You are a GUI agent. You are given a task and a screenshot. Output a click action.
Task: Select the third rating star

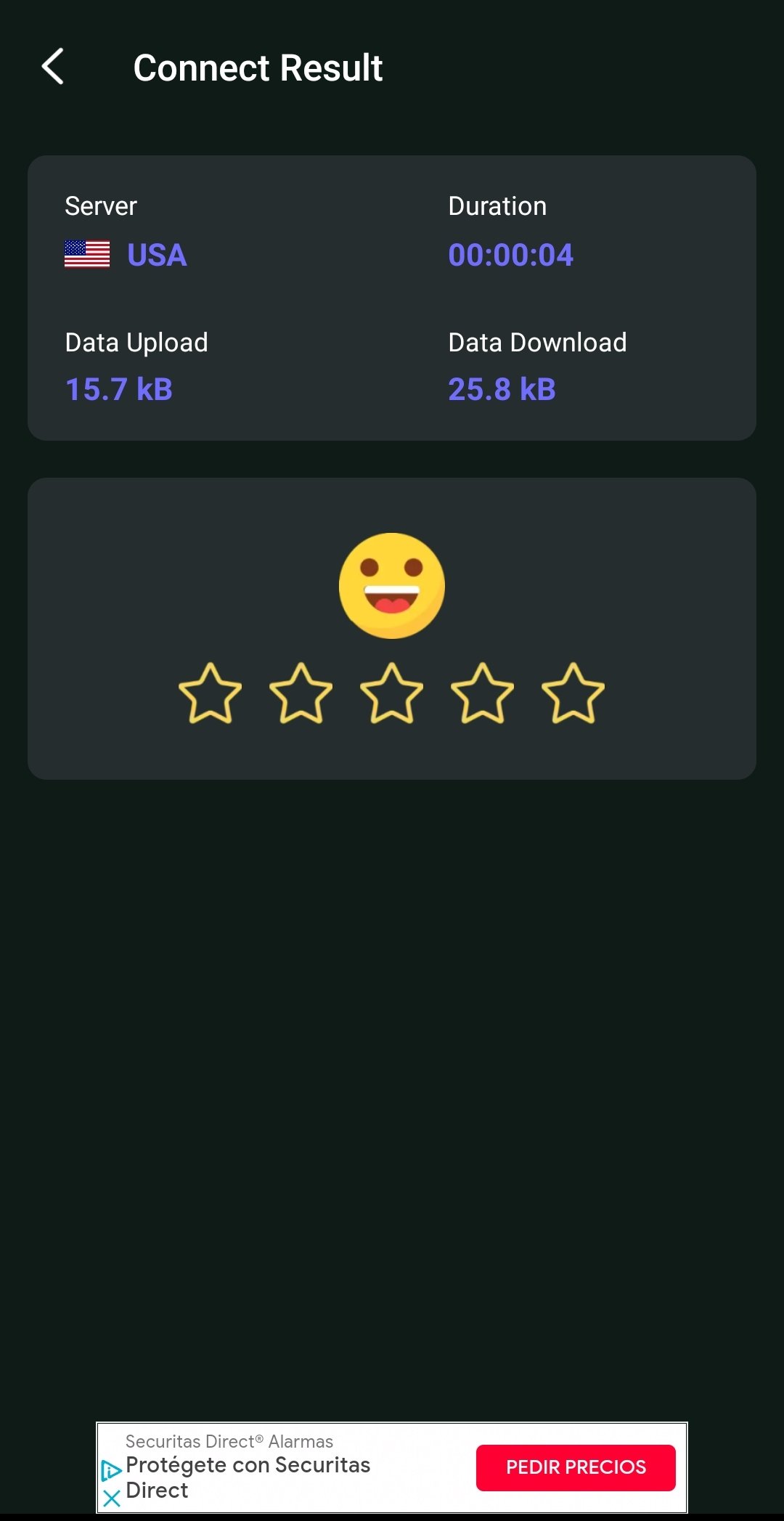coord(392,693)
